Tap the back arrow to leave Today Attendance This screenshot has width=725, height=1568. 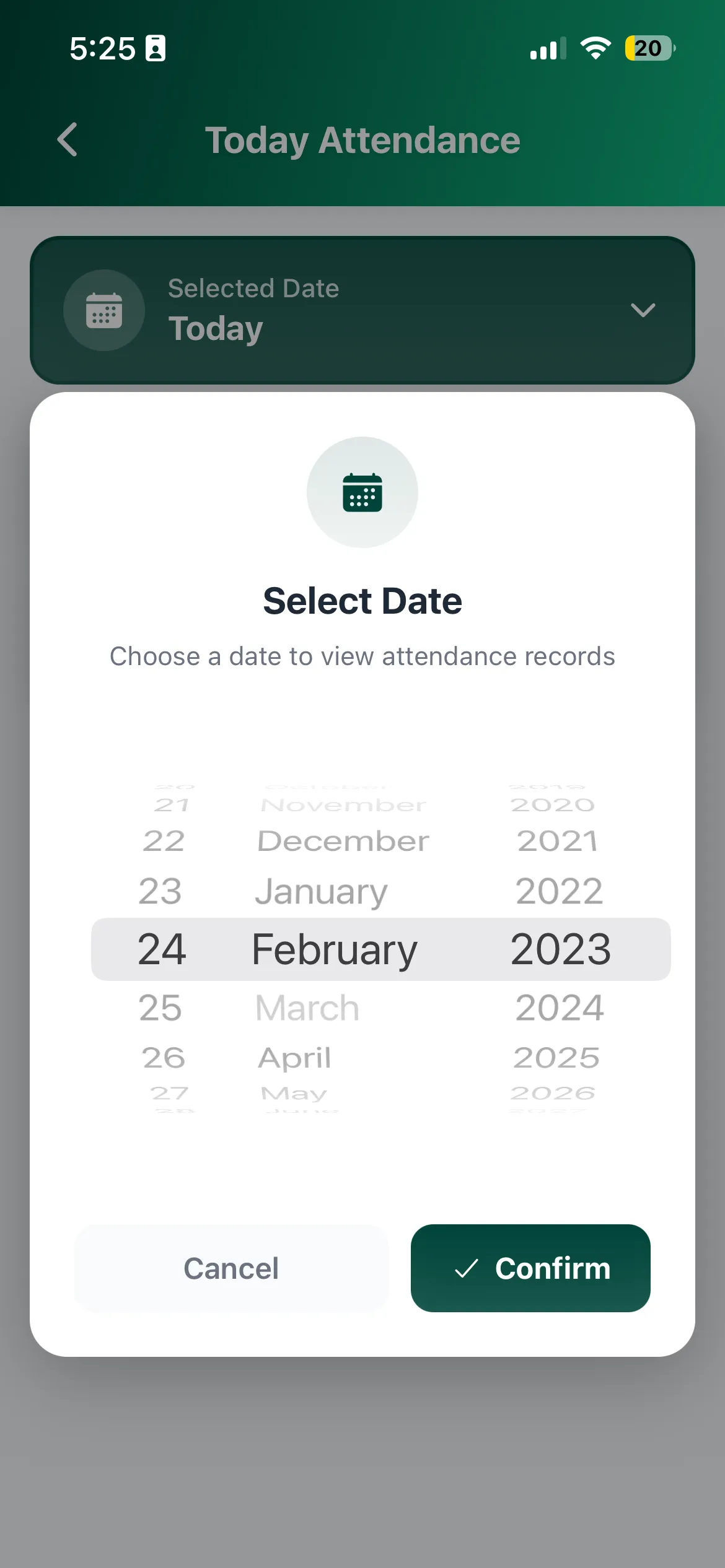(x=68, y=140)
